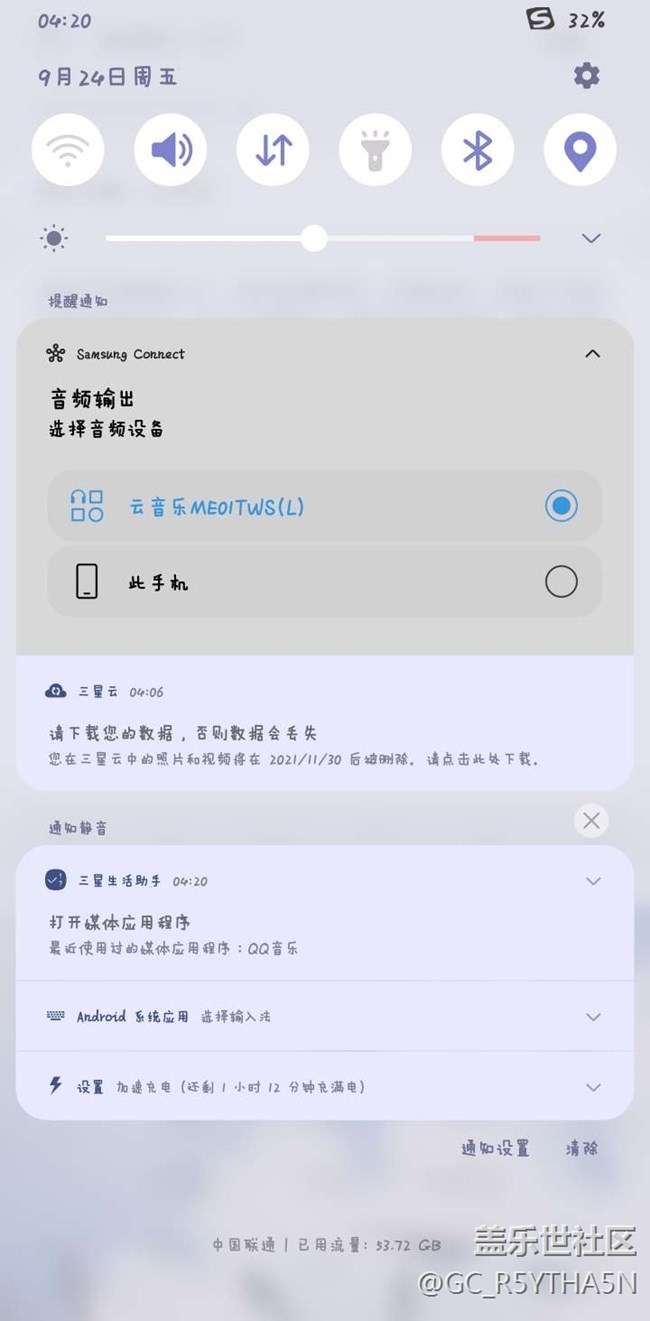Screen dimensions: 650x1321
Task: Open 通知设置 notification settings
Action: click(495, 1149)
